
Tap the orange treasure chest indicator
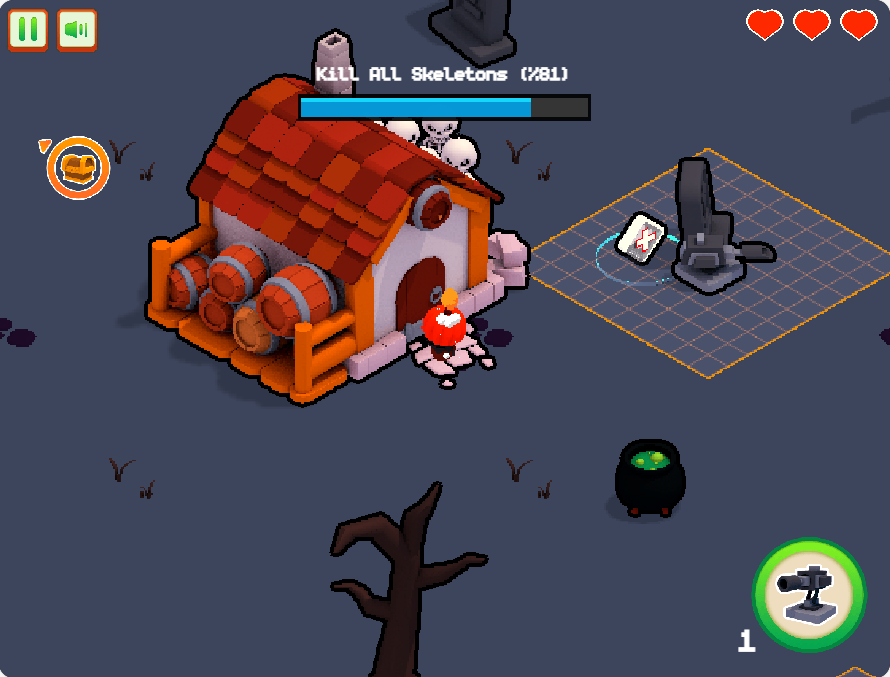78,167
